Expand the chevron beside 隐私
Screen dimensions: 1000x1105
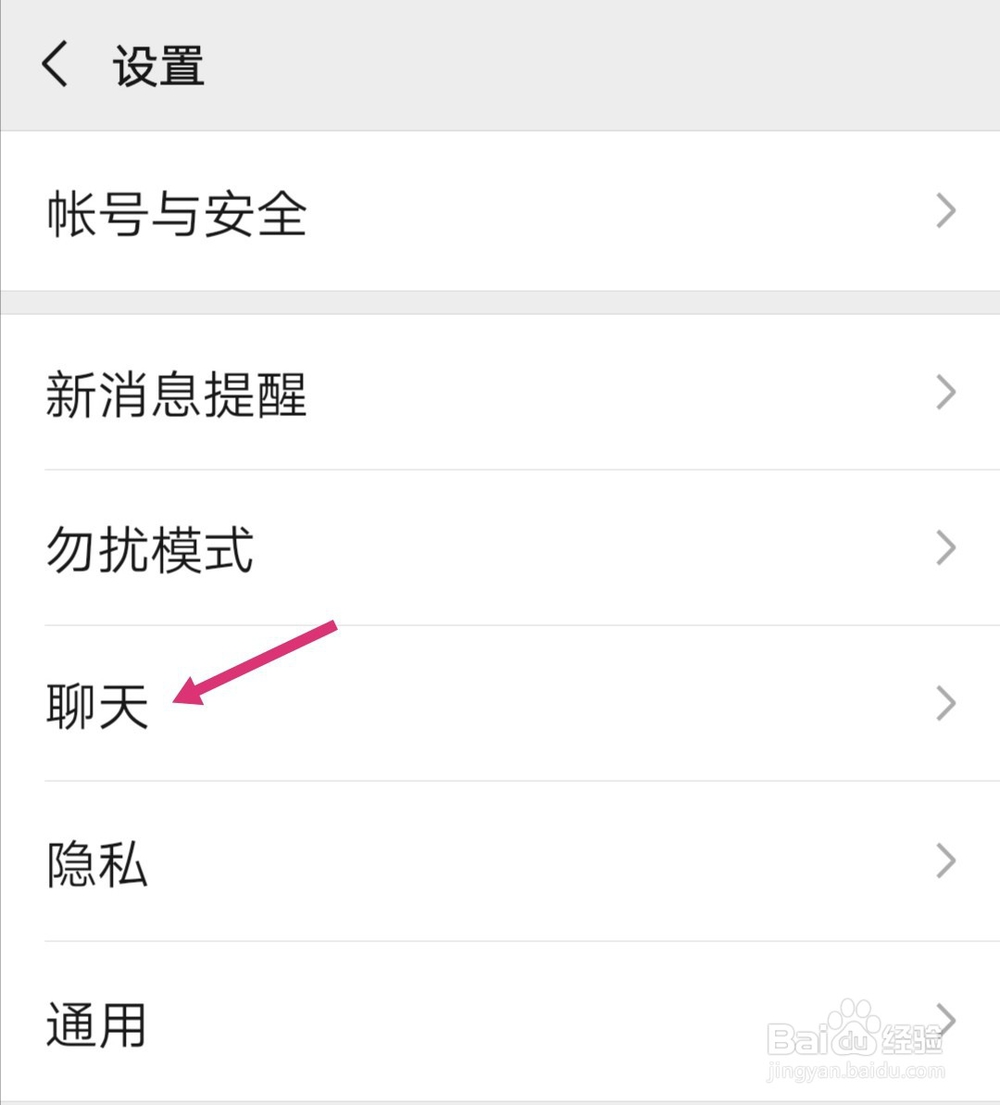[x=944, y=862]
